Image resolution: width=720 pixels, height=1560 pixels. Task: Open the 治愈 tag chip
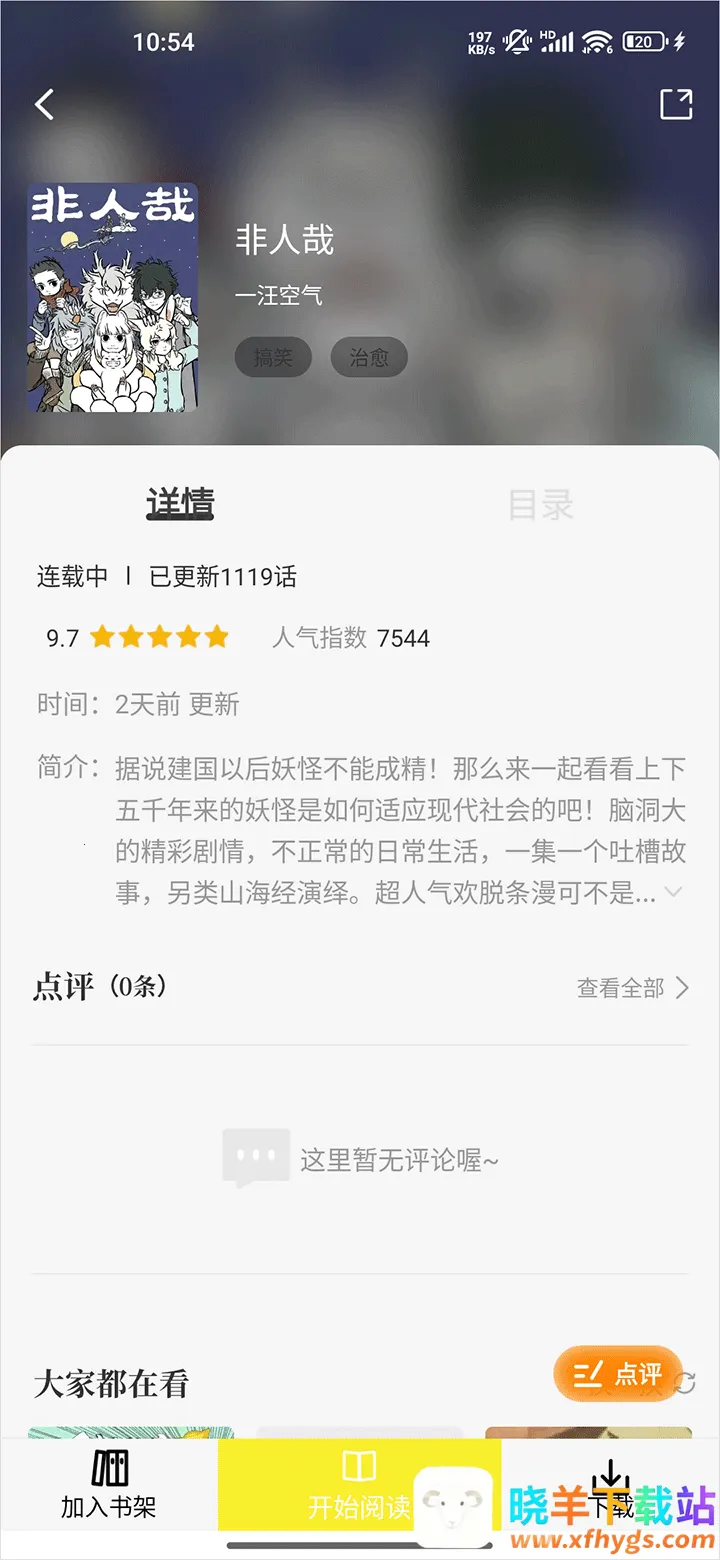pyautogui.click(x=369, y=358)
